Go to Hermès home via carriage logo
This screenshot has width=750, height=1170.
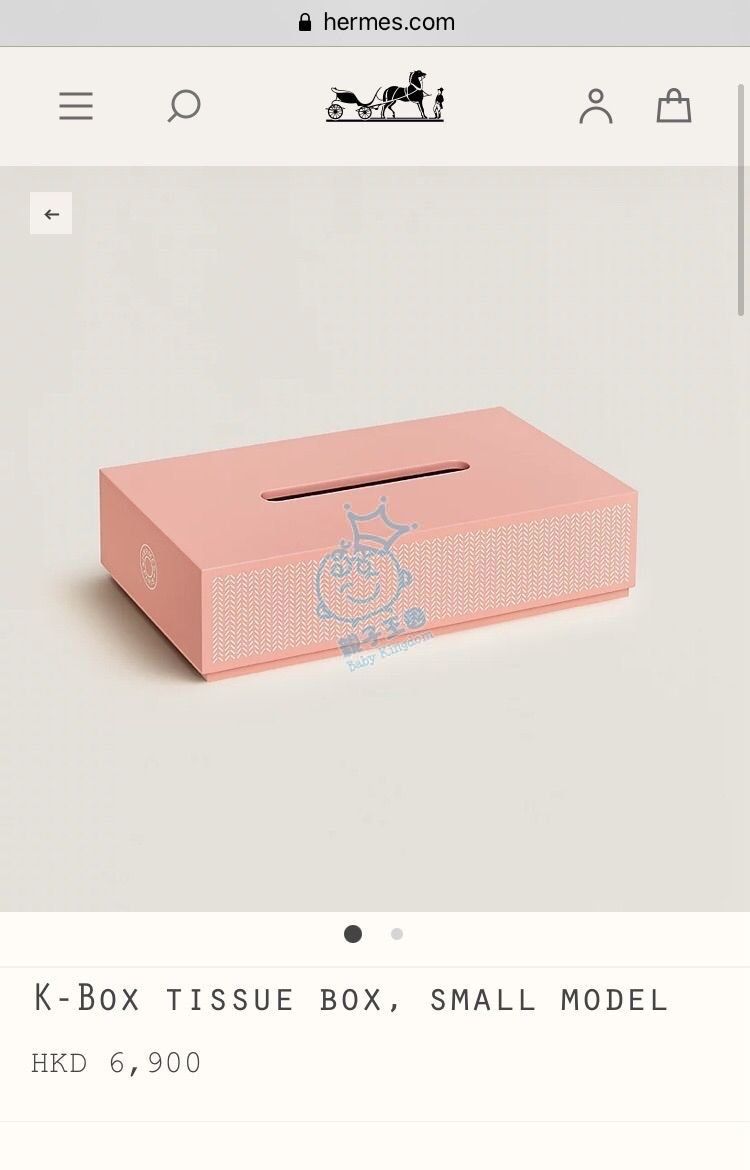point(385,98)
